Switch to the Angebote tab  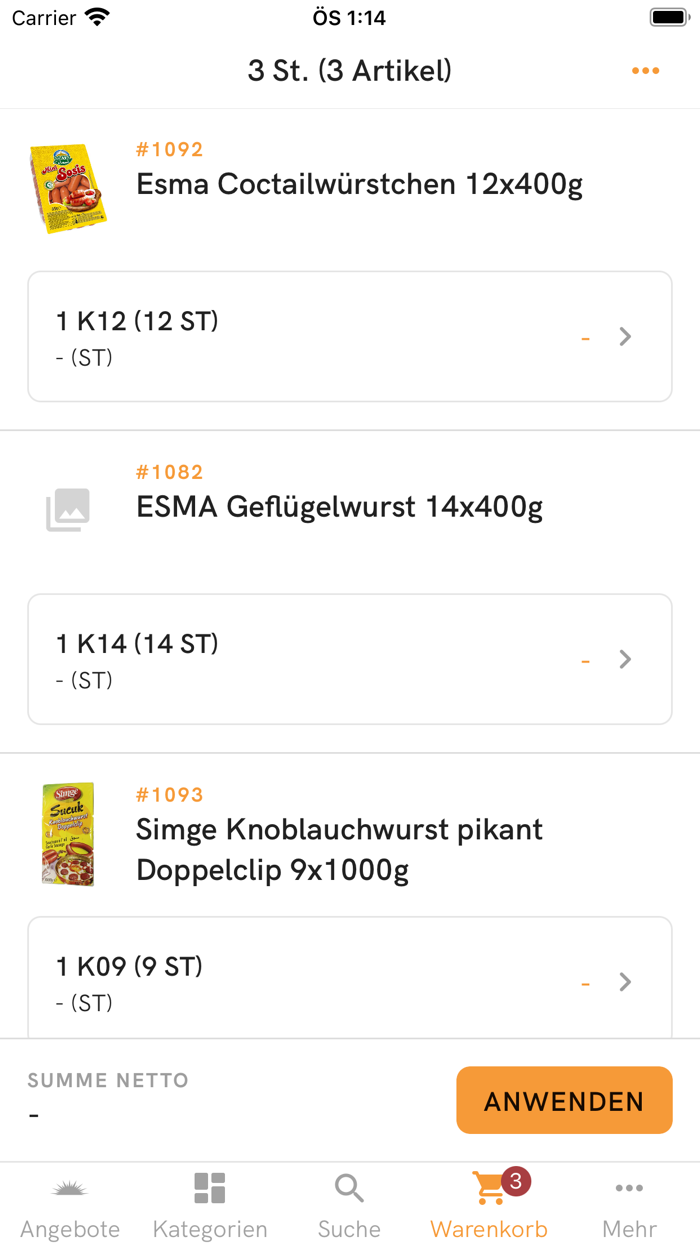(x=70, y=1206)
